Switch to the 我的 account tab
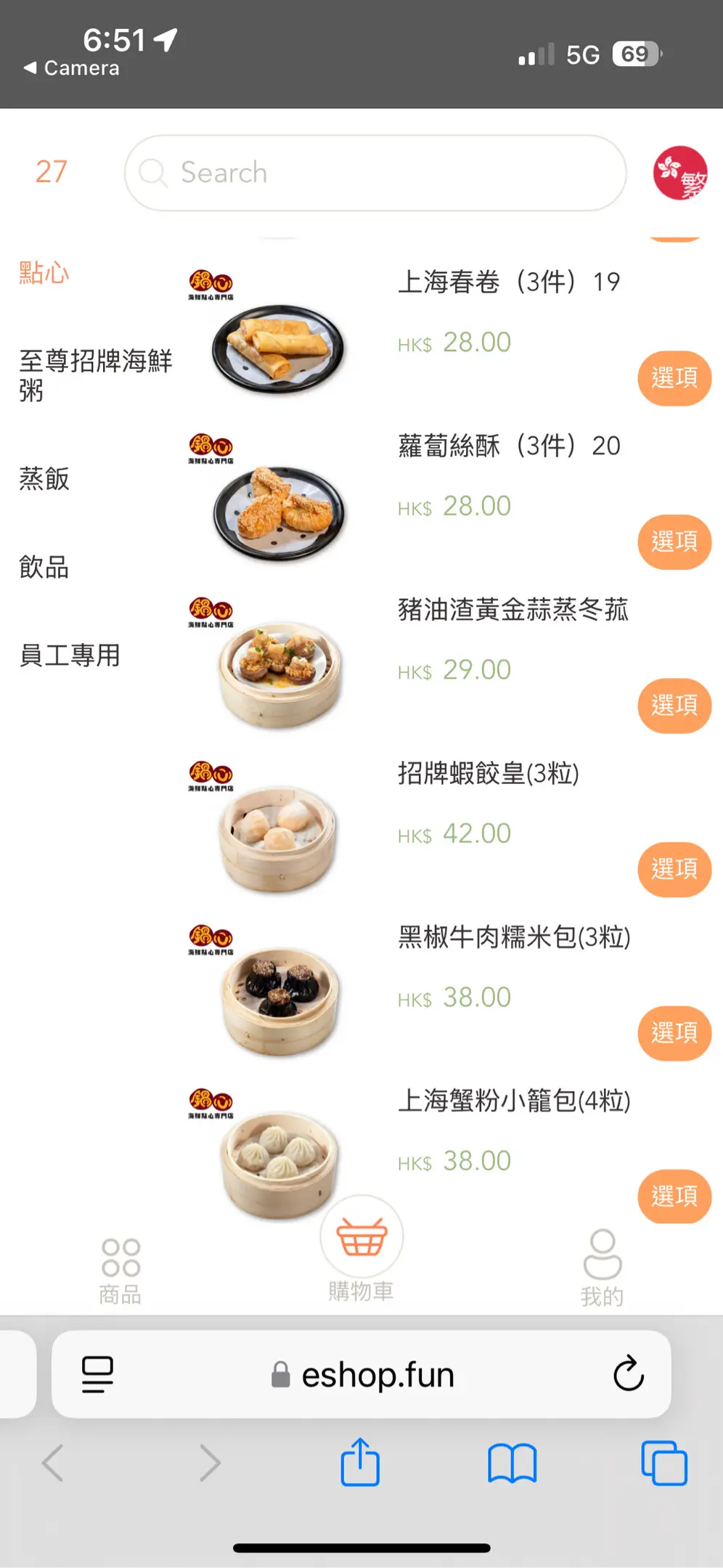Viewport: 723px width, 1568px height. (602, 1268)
